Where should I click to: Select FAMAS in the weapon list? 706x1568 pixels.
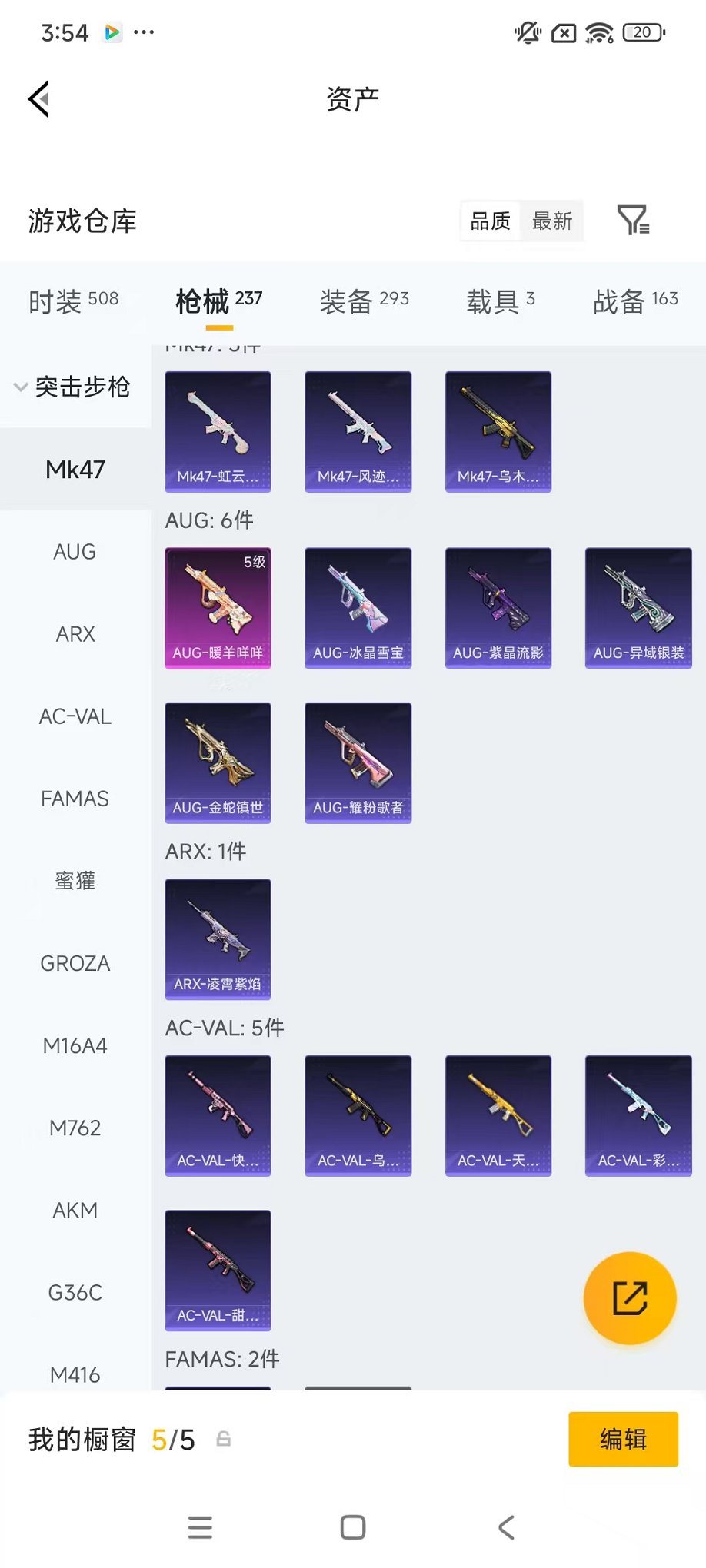[75, 799]
